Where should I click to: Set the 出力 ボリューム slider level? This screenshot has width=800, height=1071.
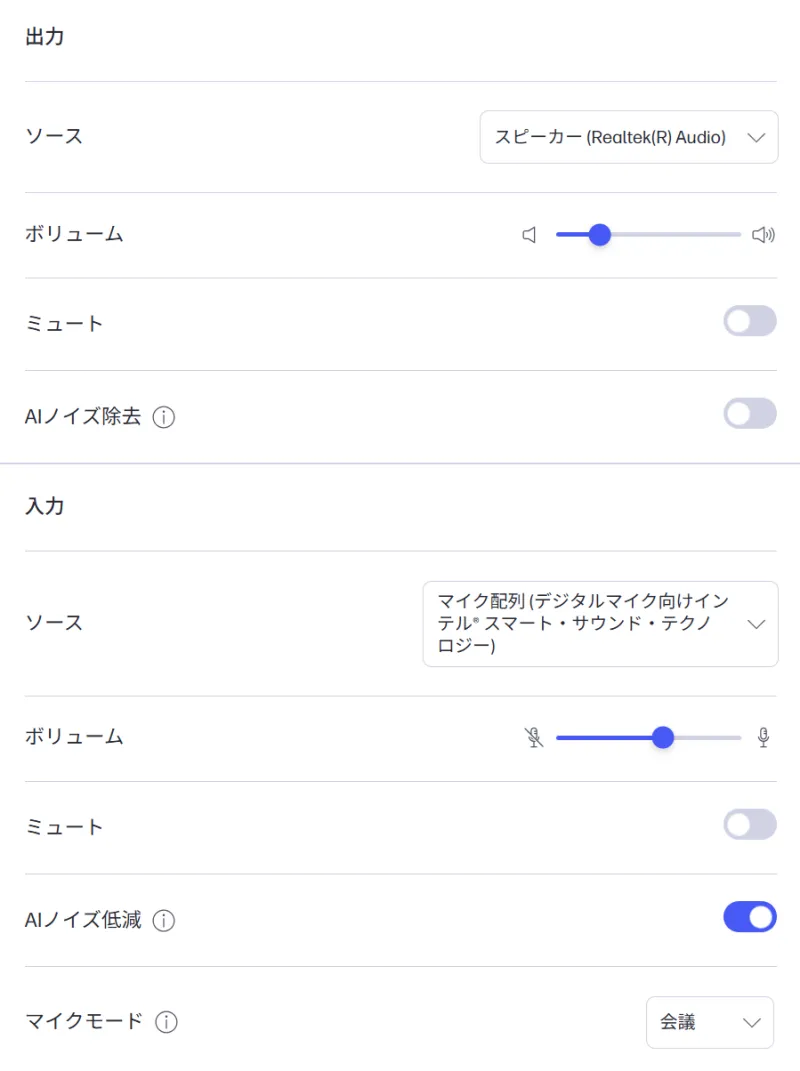(x=600, y=235)
